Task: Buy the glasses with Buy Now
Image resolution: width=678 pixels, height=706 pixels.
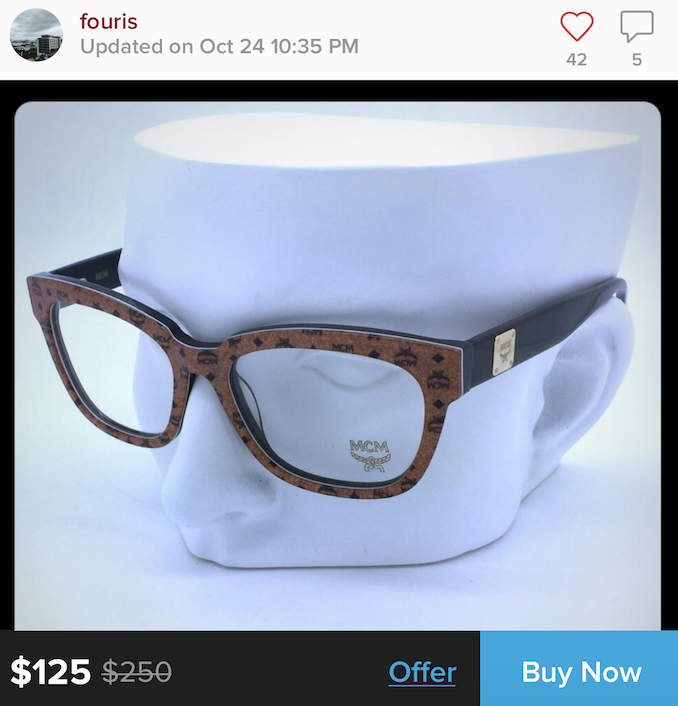Action: click(580, 670)
